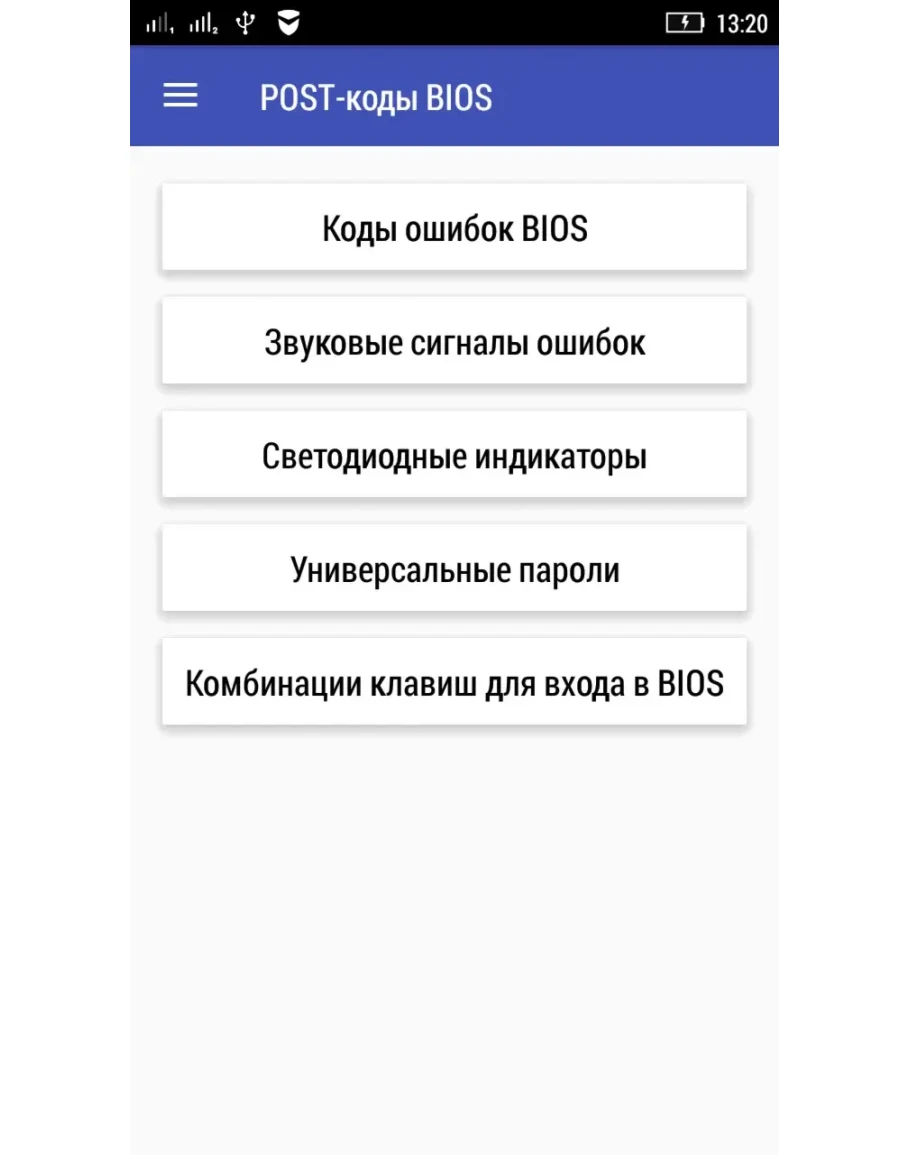This screenshot has height=1155, width=910.
Task: Open Светодиодные индикаторы section
Action: pyautogui.click(x=454, y=456)
